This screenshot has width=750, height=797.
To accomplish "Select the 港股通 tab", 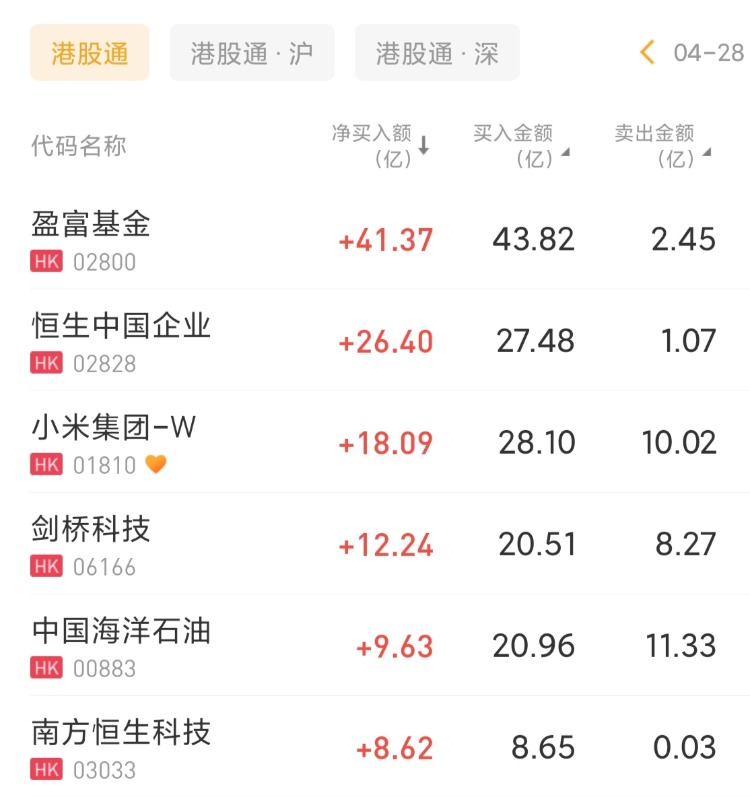I will click(90, 53).
